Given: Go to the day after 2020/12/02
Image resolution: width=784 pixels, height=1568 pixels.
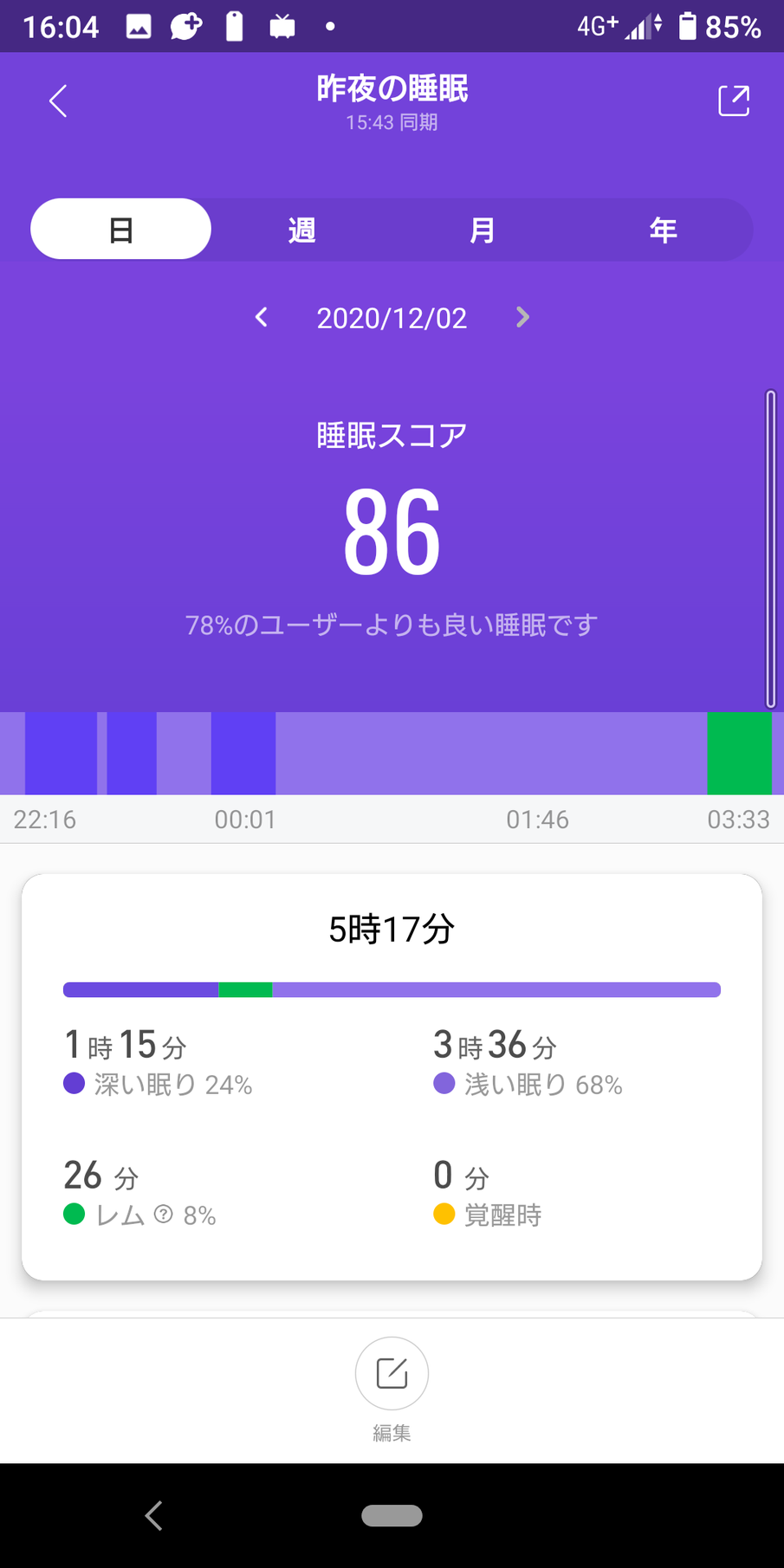Looking at the screenshot, I should coord(522,317).
